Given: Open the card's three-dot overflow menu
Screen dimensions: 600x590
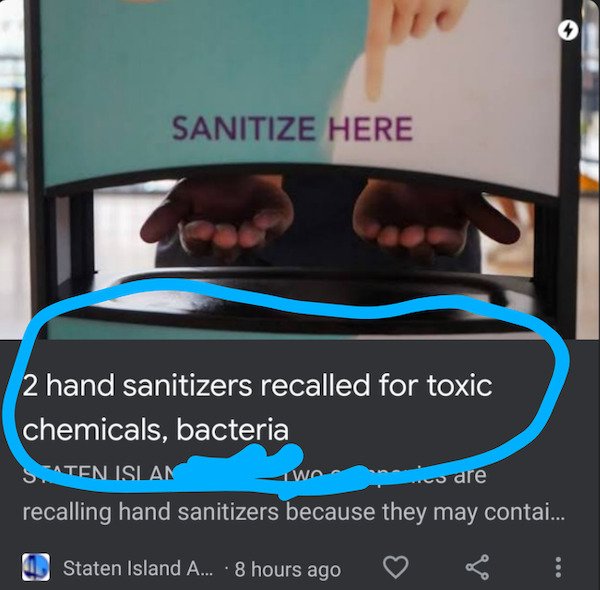Looking at the screenshot, I should pos(558,567).
